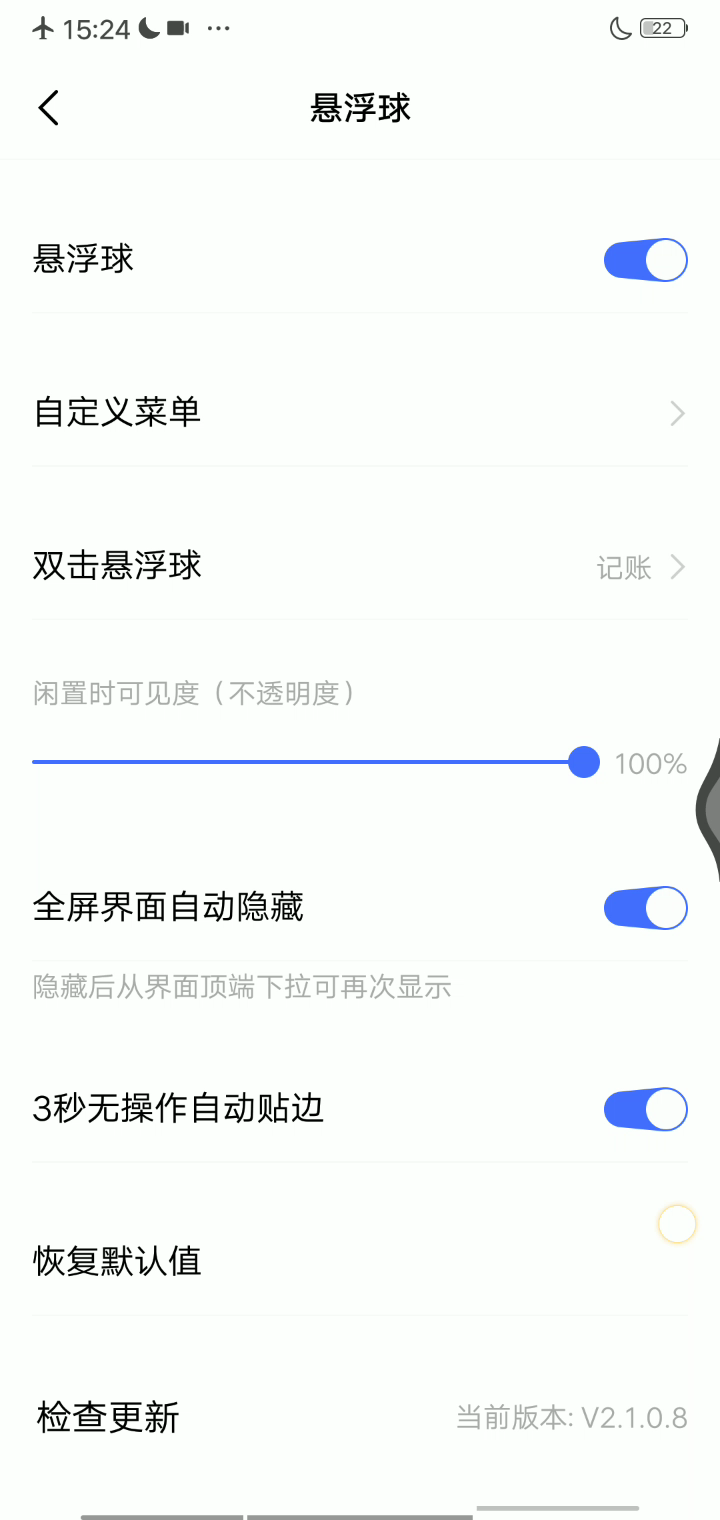Disable 全屏界面自动隐藏 toggle
Screen dimensions: 720x1520
pyautogui.click(x=645, y=908)
